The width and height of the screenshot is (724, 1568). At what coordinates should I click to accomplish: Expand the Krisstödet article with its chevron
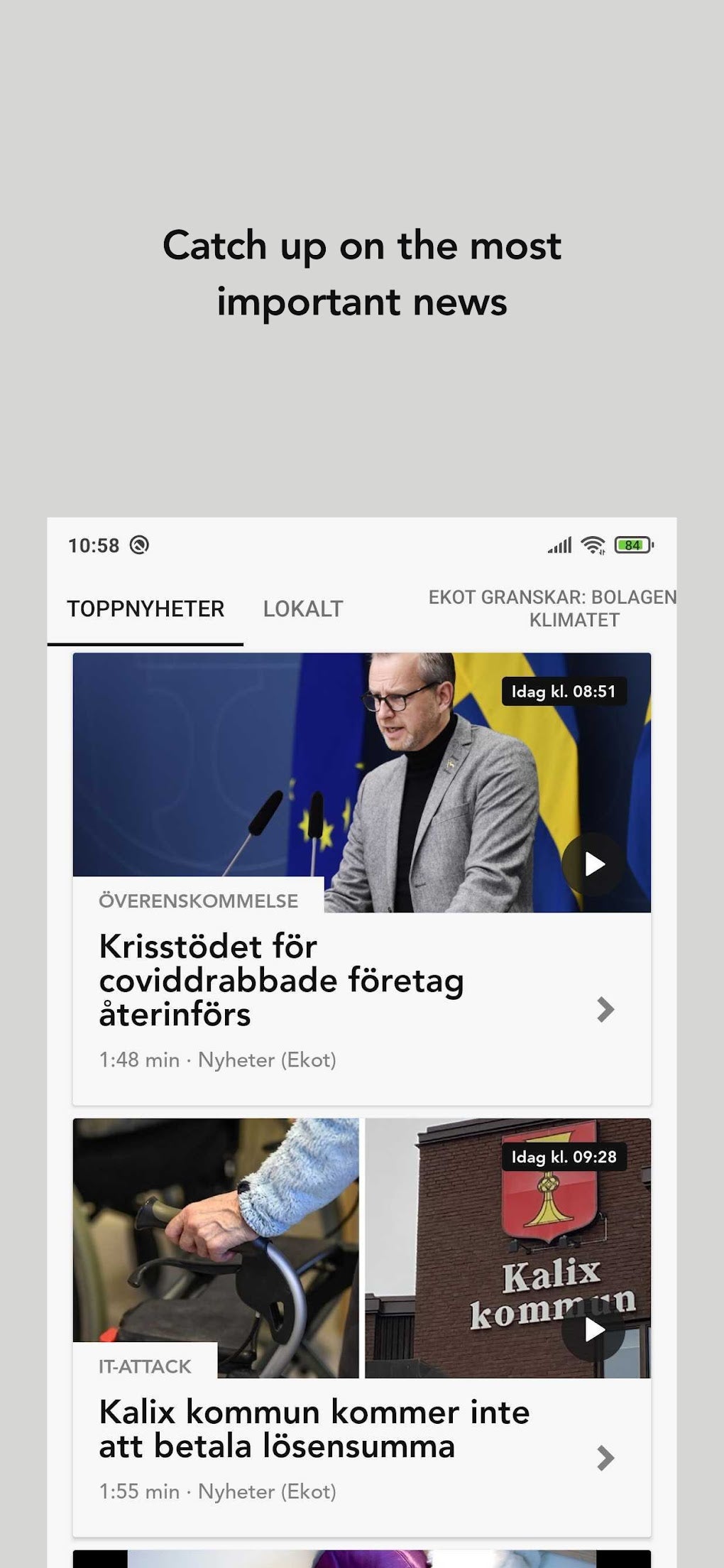click(605, 1008)
